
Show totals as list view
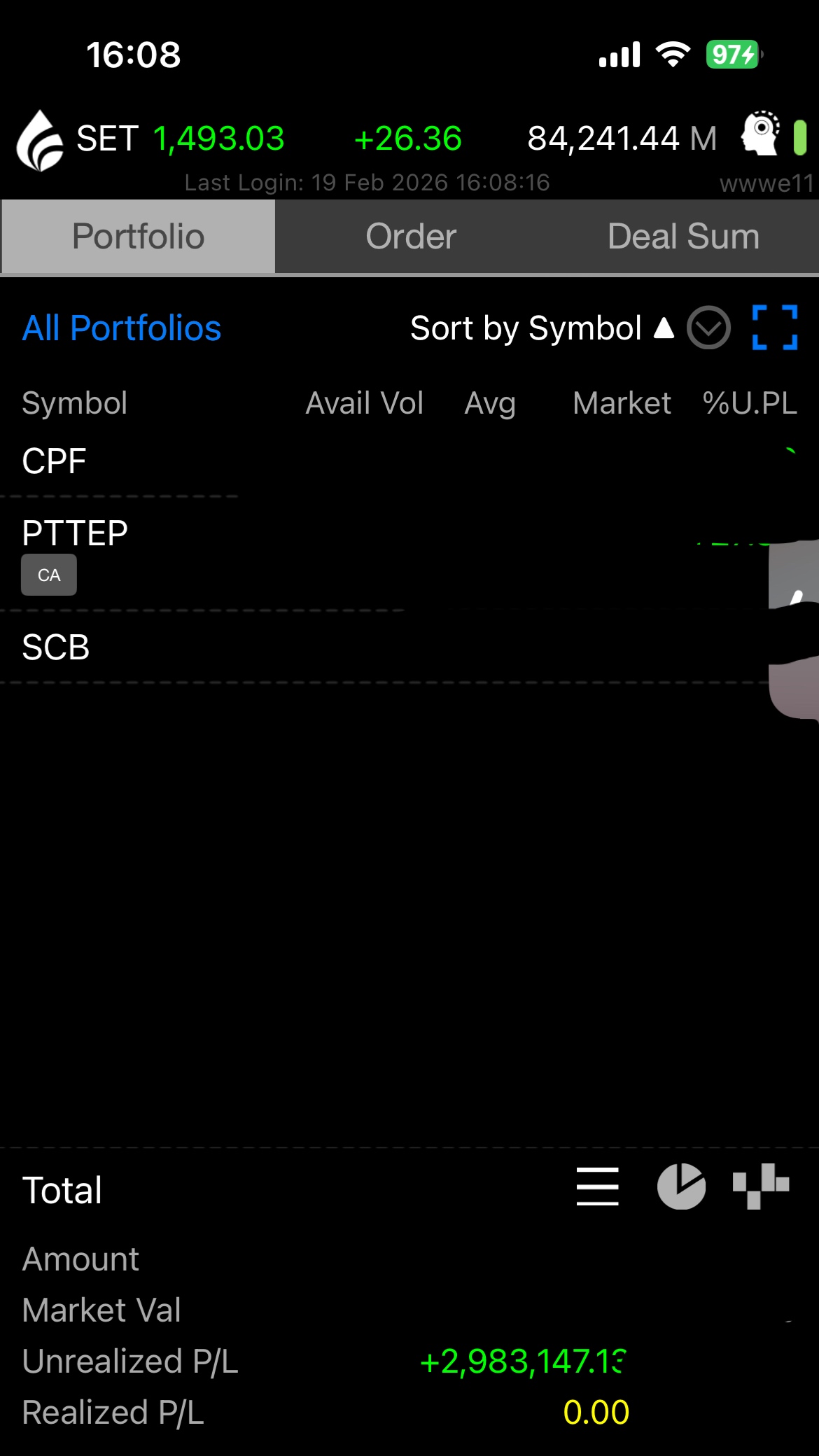coord(597,1186)
